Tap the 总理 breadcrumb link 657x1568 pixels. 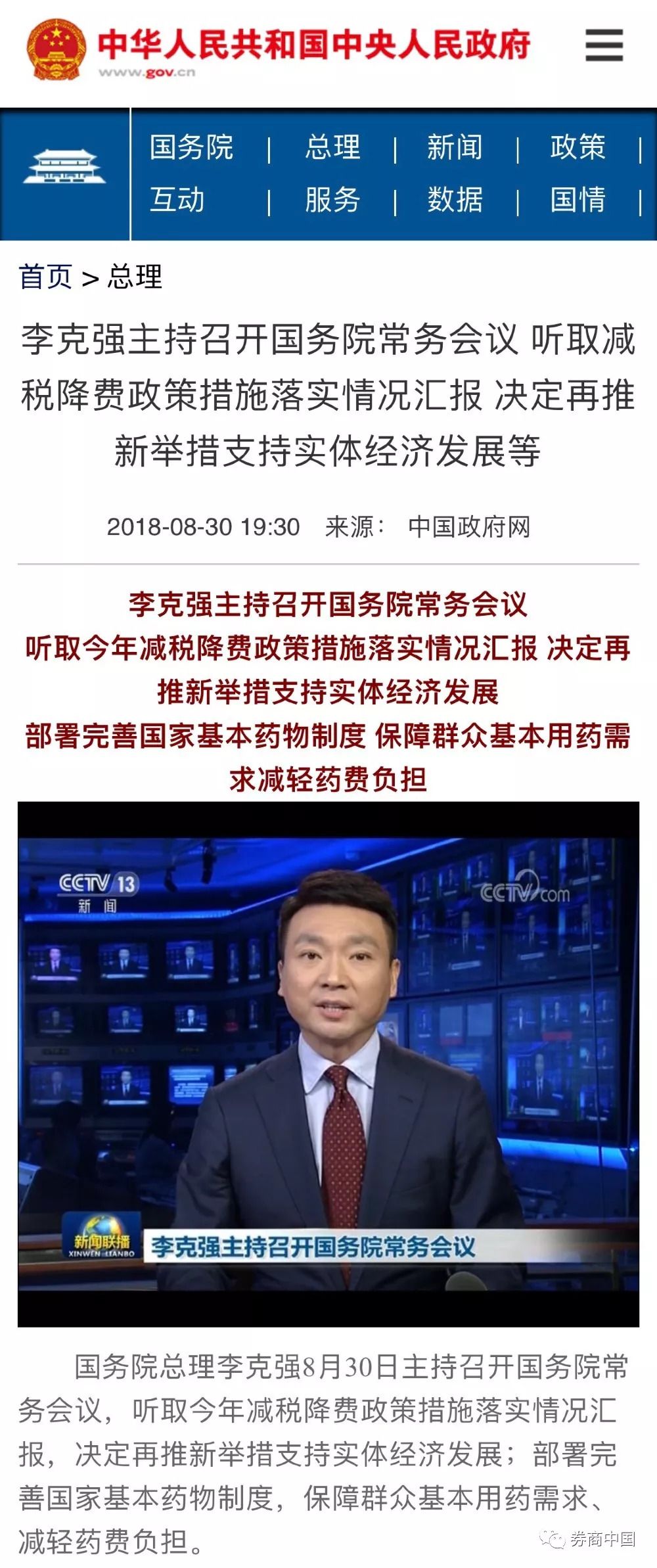point(135,277)
